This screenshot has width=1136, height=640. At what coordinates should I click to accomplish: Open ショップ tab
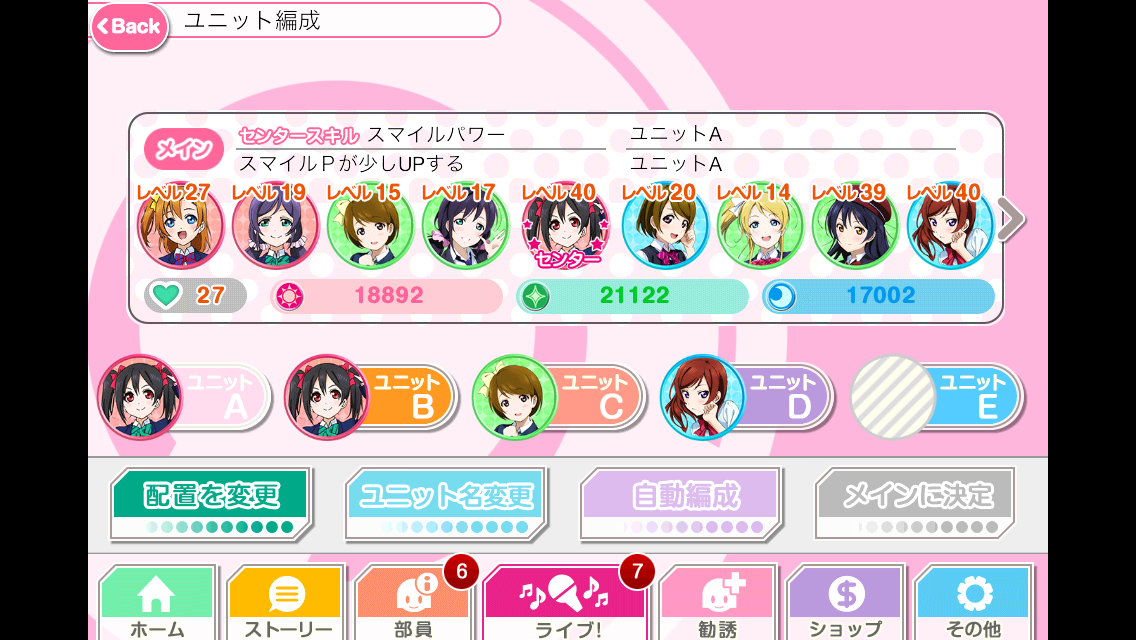[846, 604]
